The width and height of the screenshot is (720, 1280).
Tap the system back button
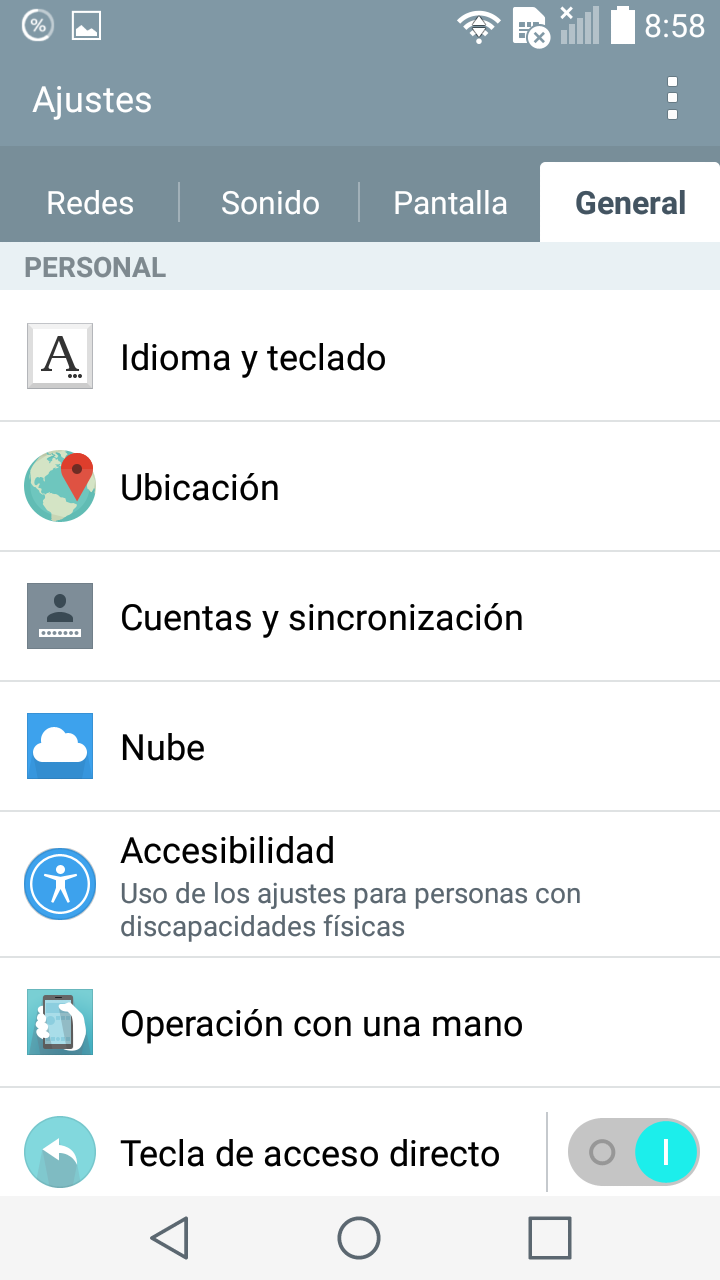(x=170, y=1238)
